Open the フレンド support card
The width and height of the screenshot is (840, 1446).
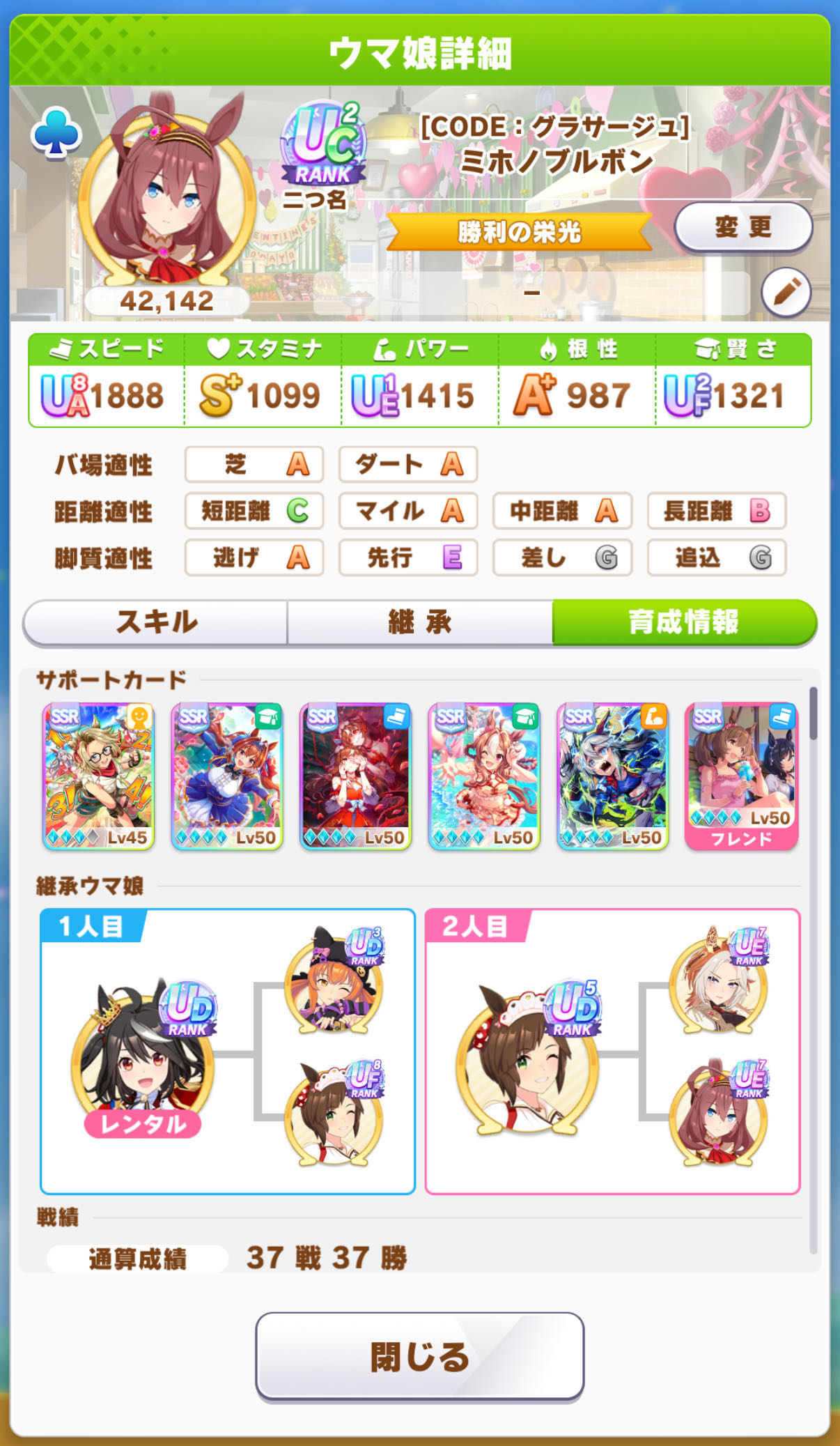(742, 776)
